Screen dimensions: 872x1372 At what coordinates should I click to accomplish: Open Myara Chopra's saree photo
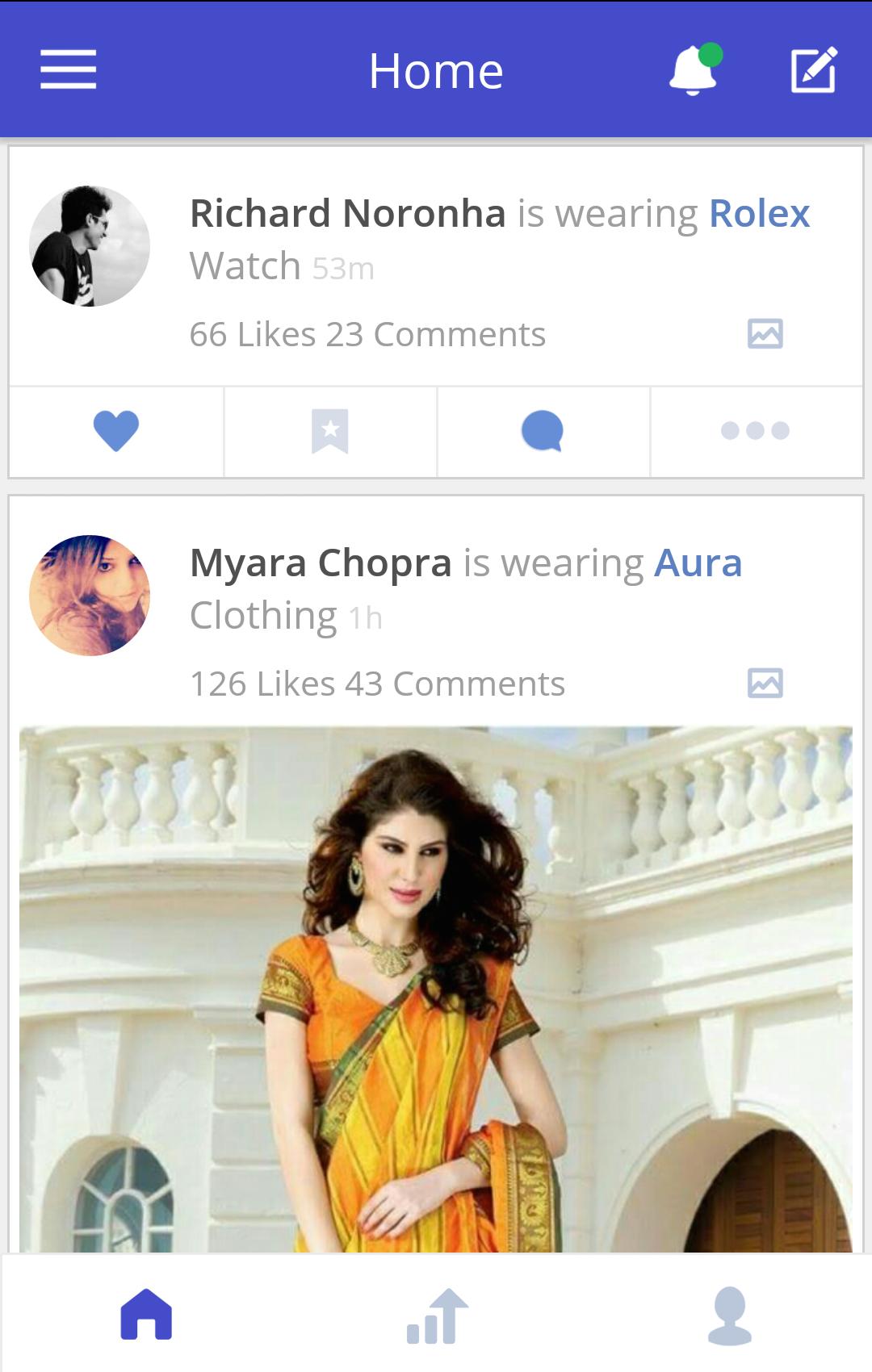(x=436, y=989)
